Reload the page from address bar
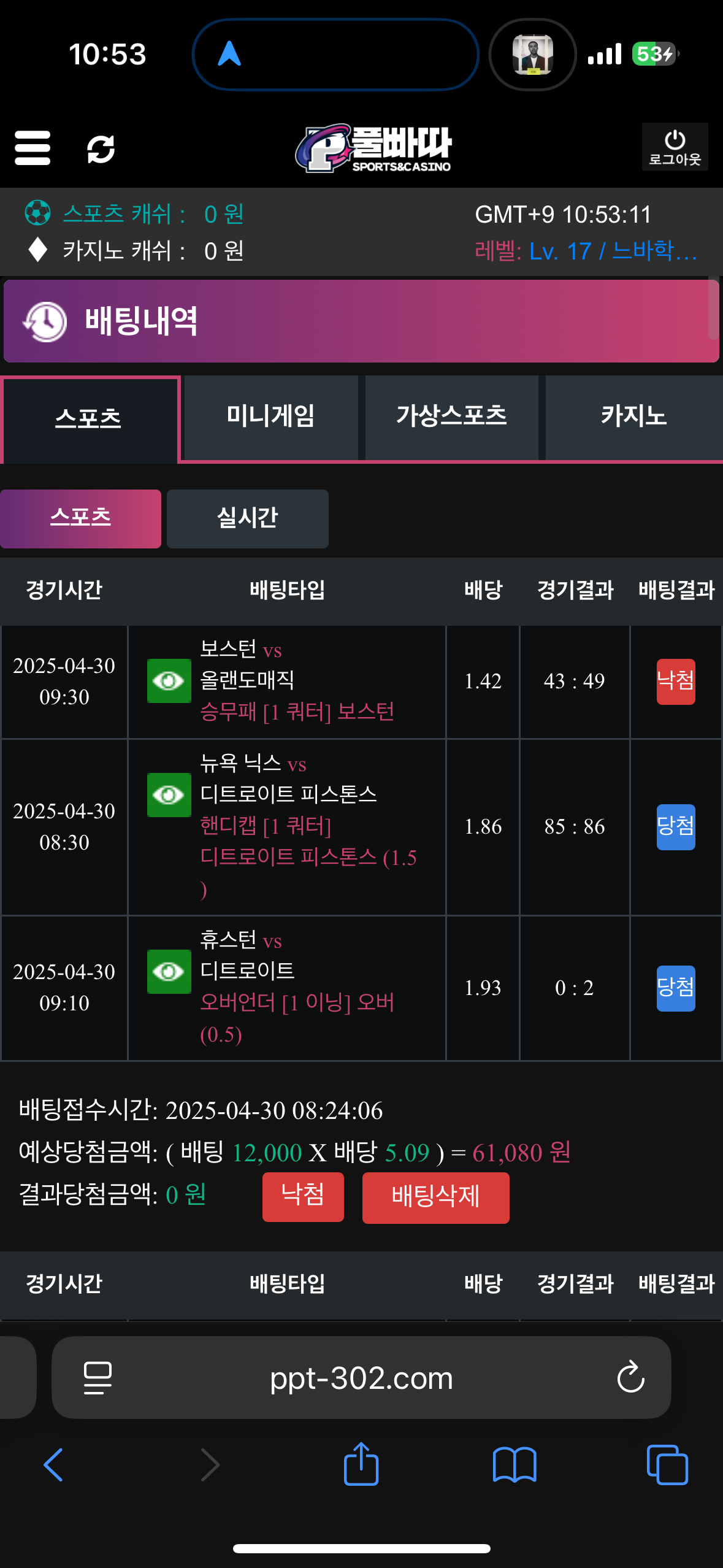 [x=630, y=1378]
